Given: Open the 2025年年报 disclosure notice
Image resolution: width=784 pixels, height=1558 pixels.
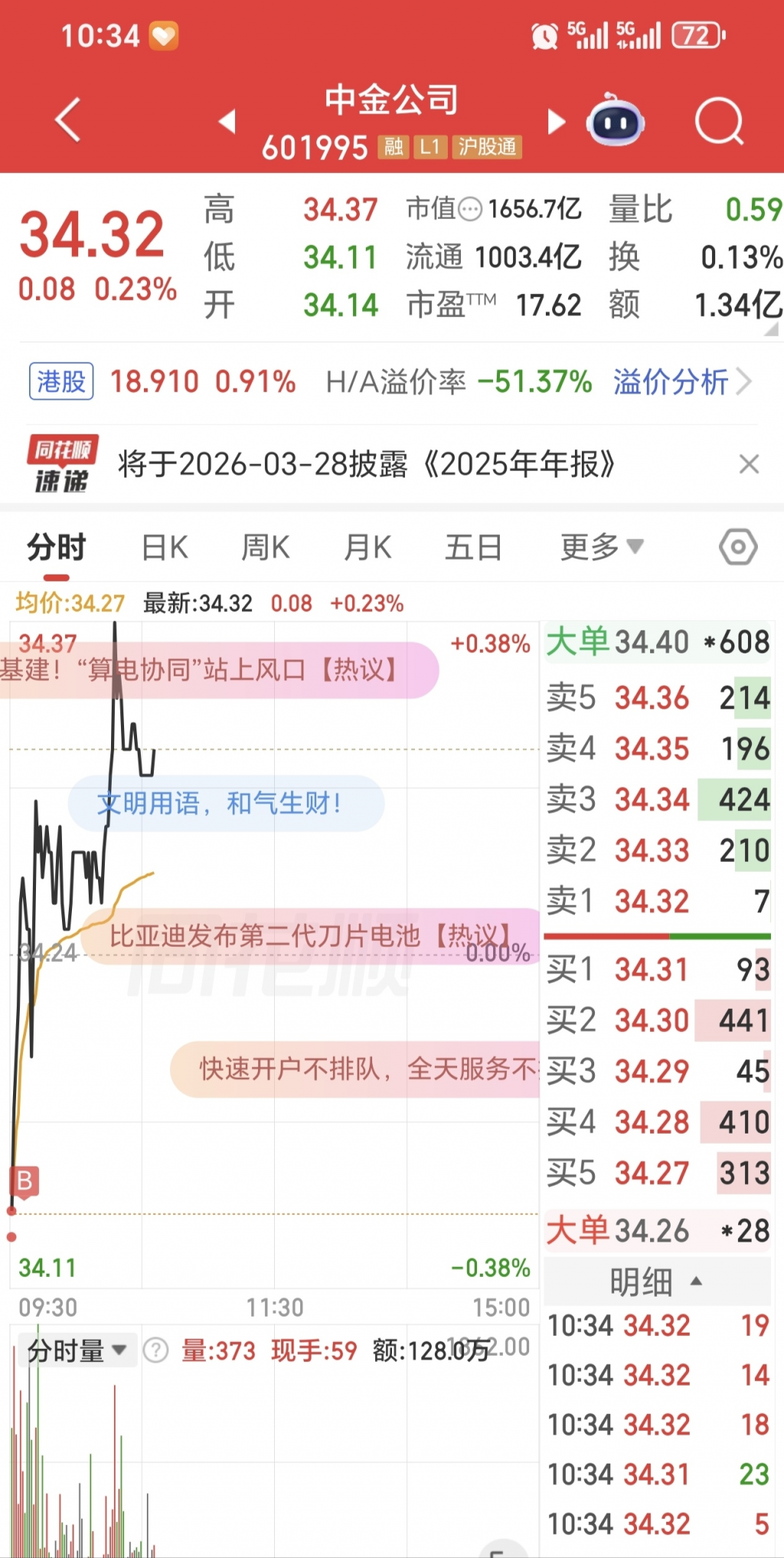Looking at the screenshot, I should [x=366, y=464].
